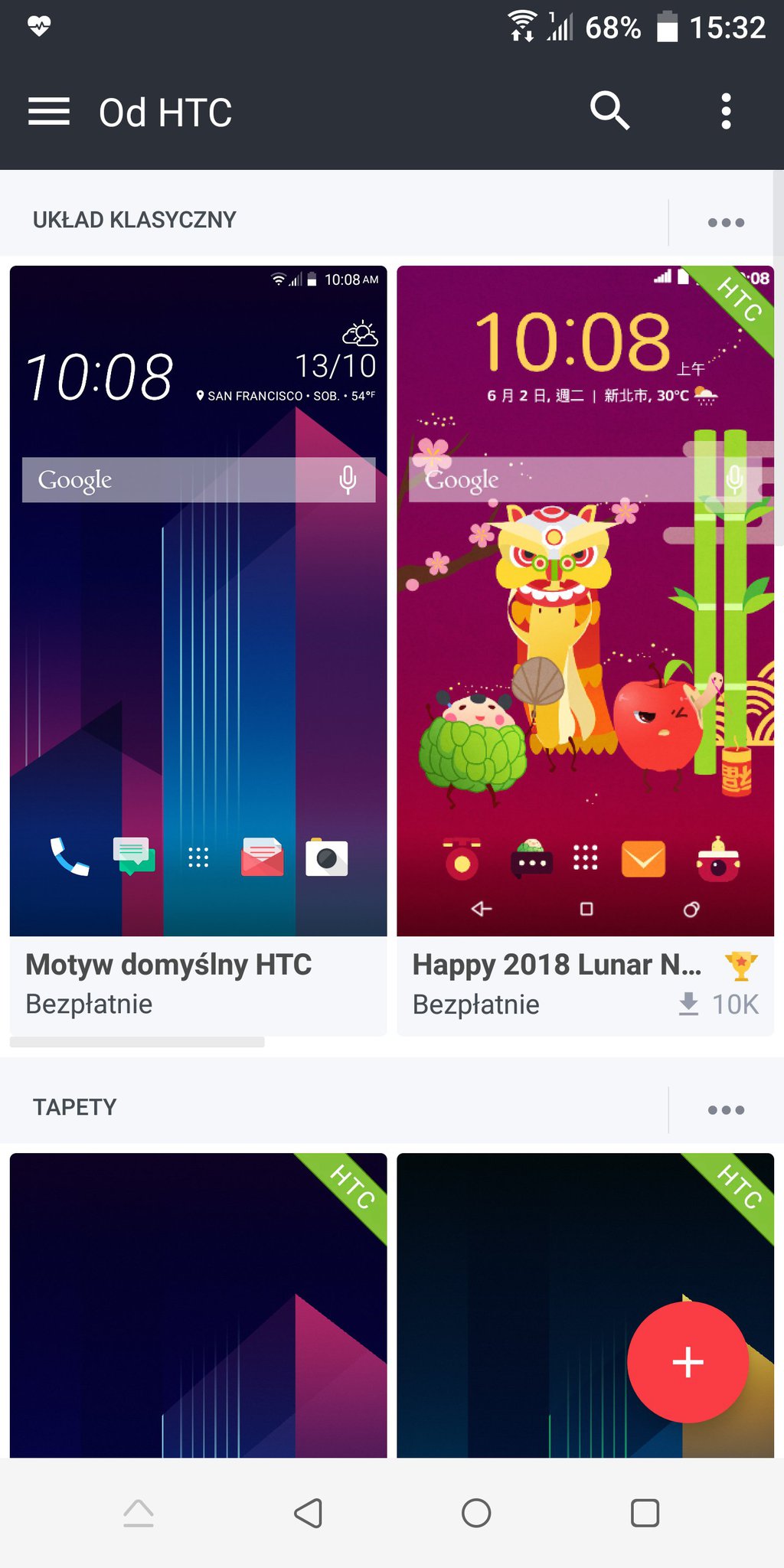Open the dark green lines wallpaper tile
The image size is (784, 1568).
point(521,1305)
